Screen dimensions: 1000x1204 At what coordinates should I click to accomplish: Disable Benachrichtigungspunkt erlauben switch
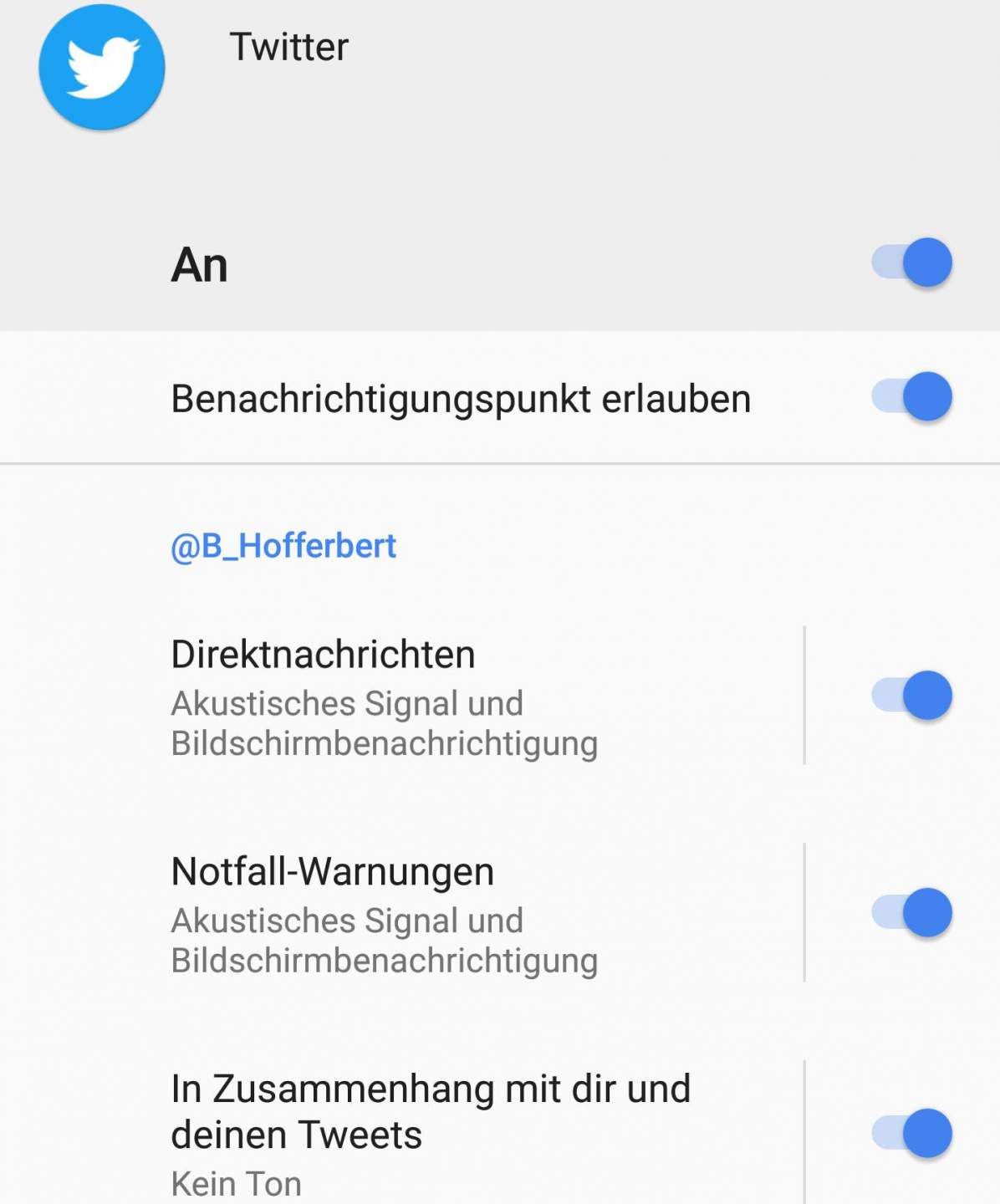click(x=912, y=396)
